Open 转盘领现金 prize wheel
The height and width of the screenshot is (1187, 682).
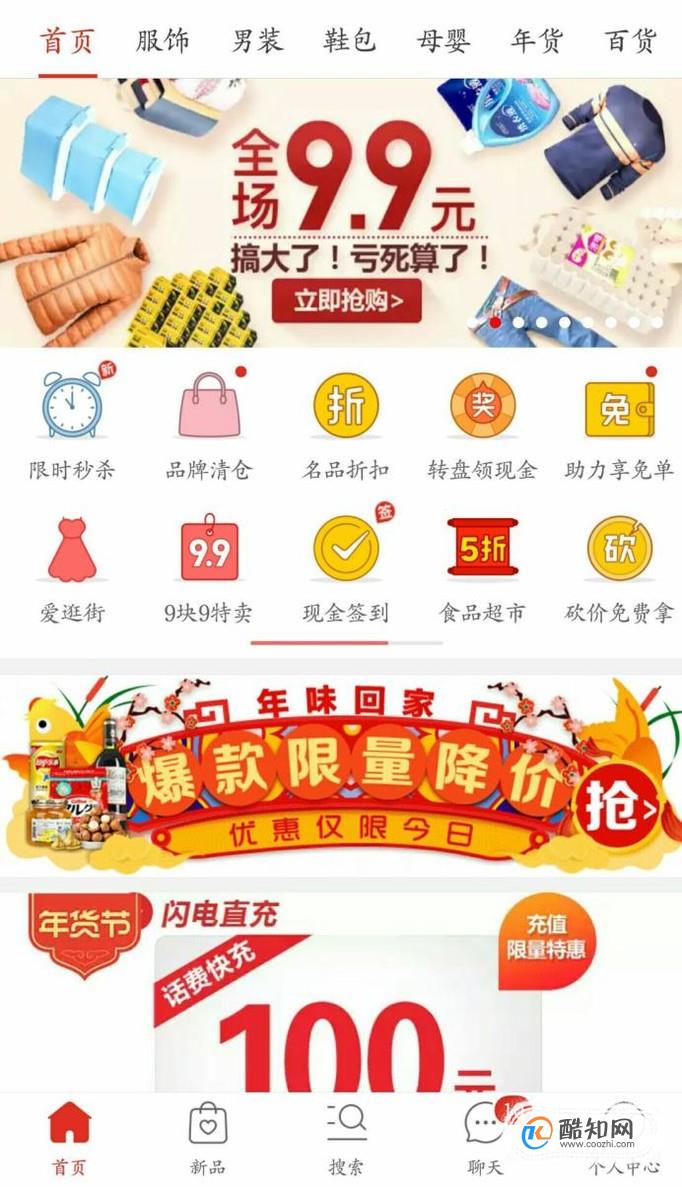tap(482, 422)
